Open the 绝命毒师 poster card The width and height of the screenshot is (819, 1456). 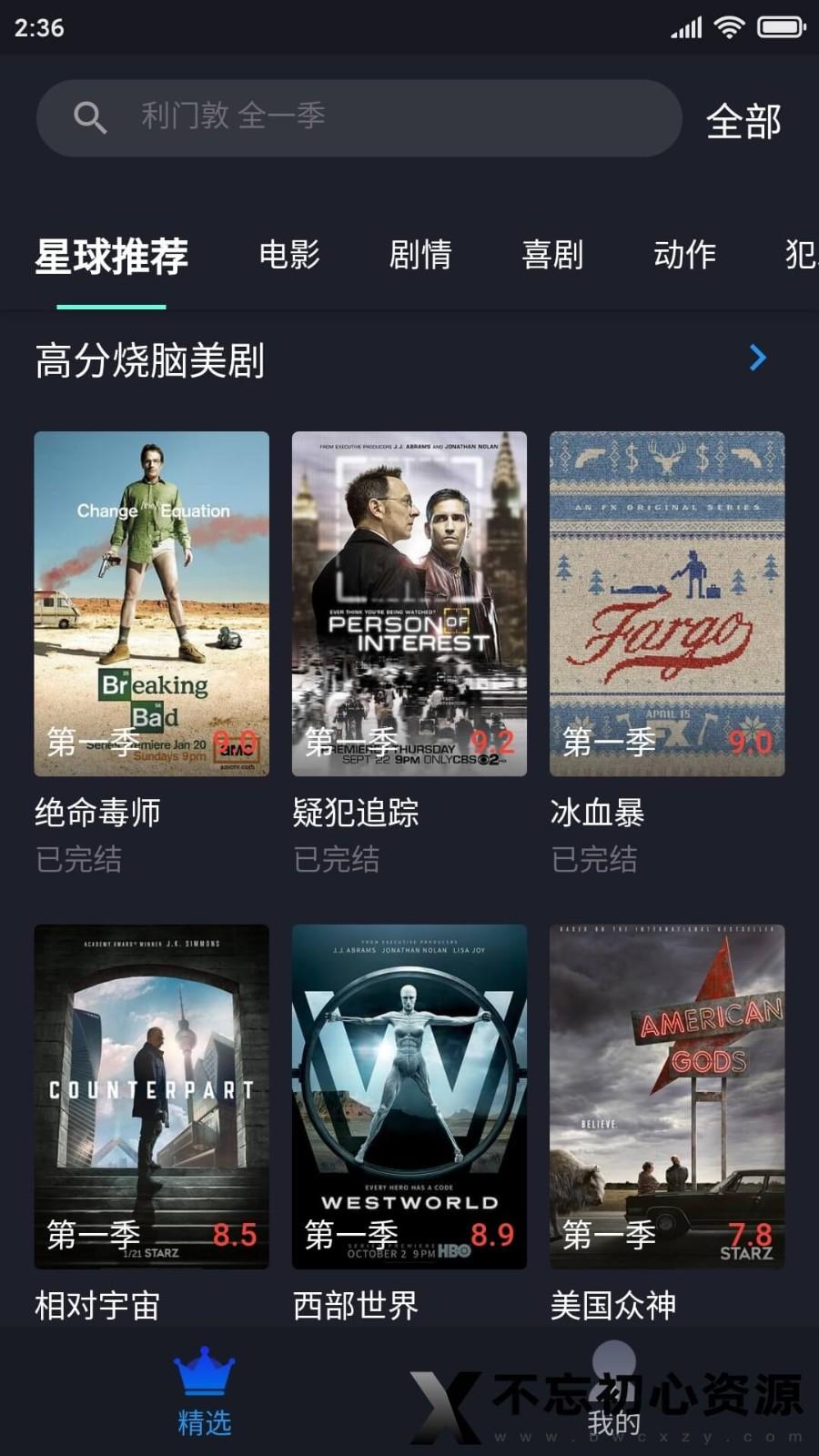pos(152,603)
